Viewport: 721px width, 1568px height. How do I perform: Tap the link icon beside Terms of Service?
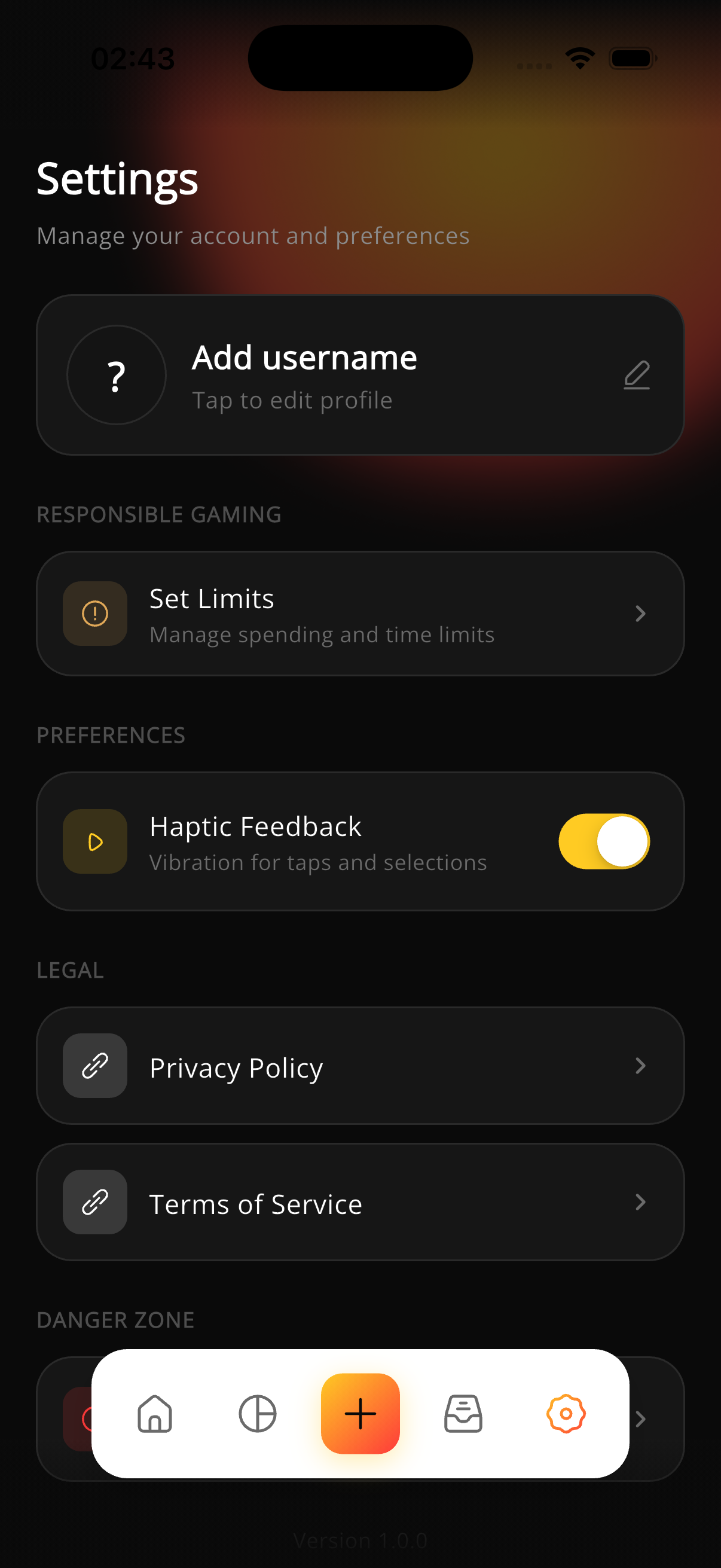tap(95, 1201)
